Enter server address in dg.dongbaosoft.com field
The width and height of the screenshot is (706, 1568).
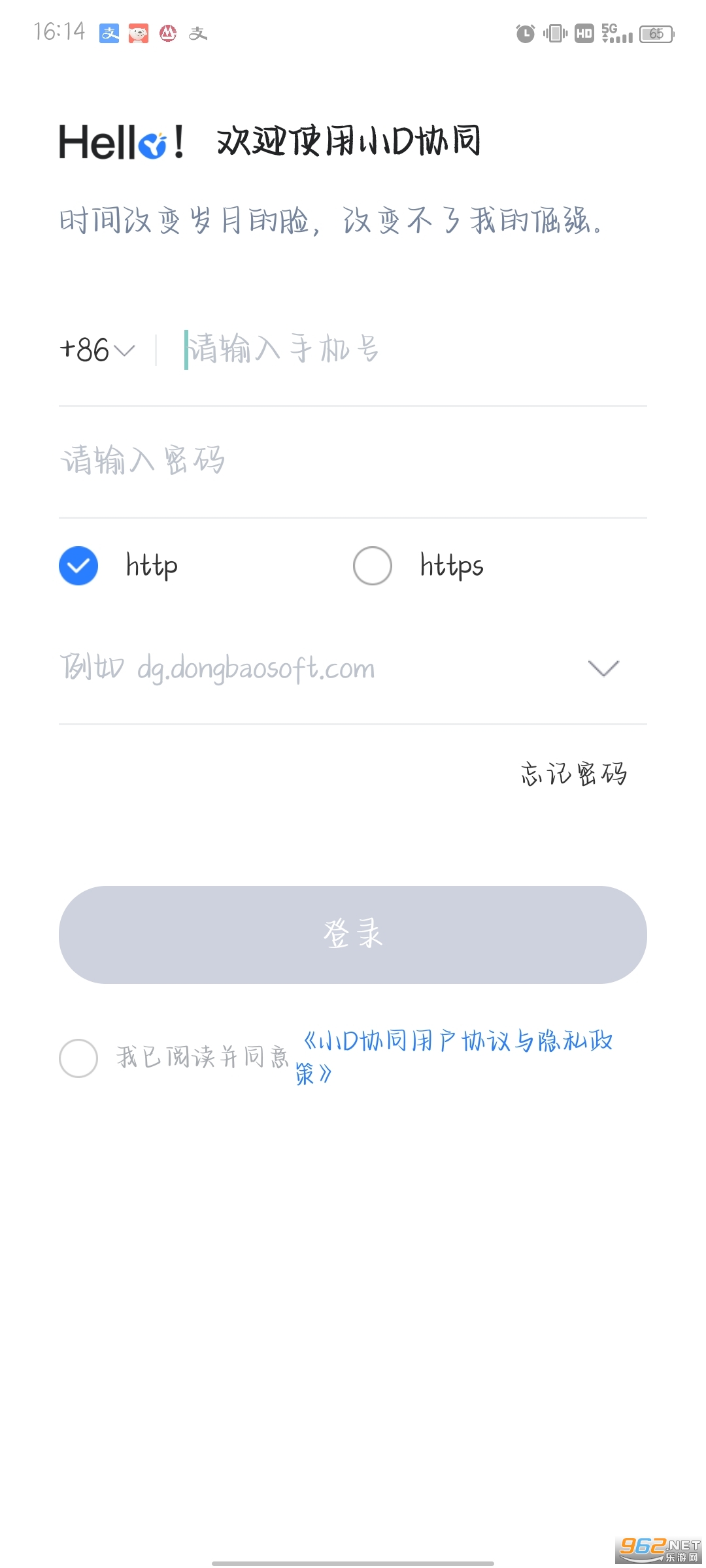coord(314,668)
